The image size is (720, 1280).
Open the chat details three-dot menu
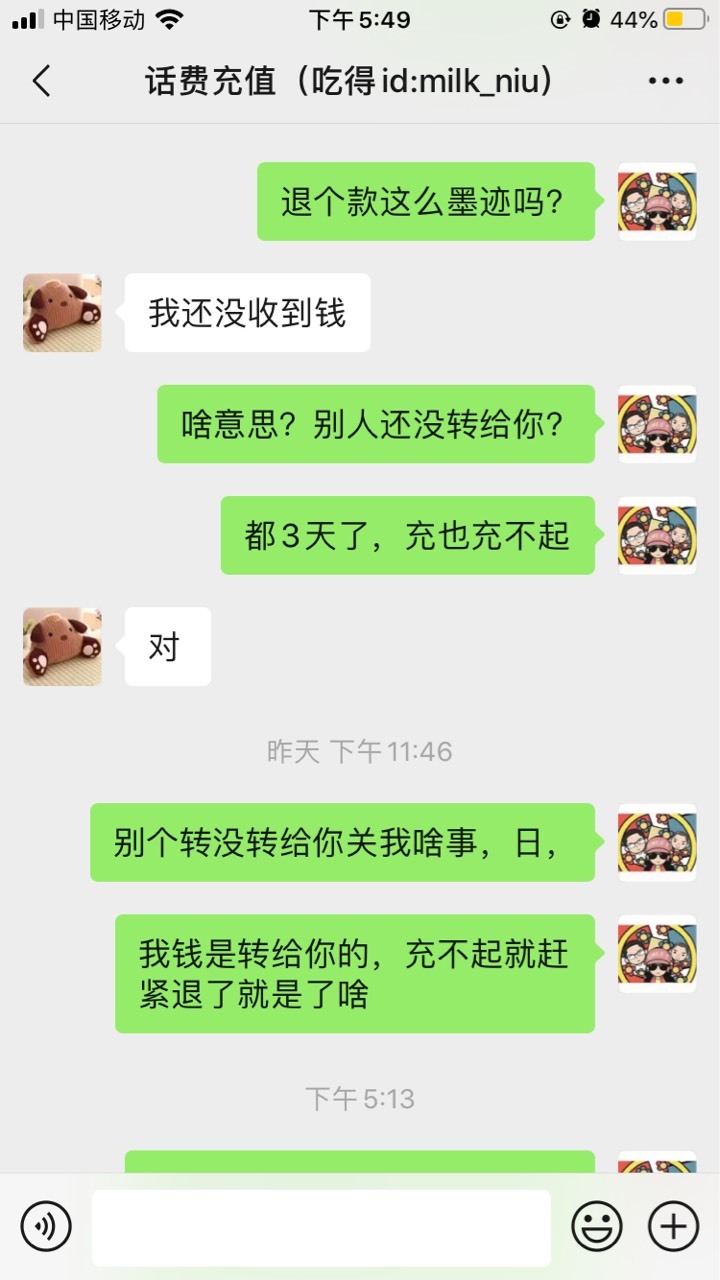coord(666,81)
